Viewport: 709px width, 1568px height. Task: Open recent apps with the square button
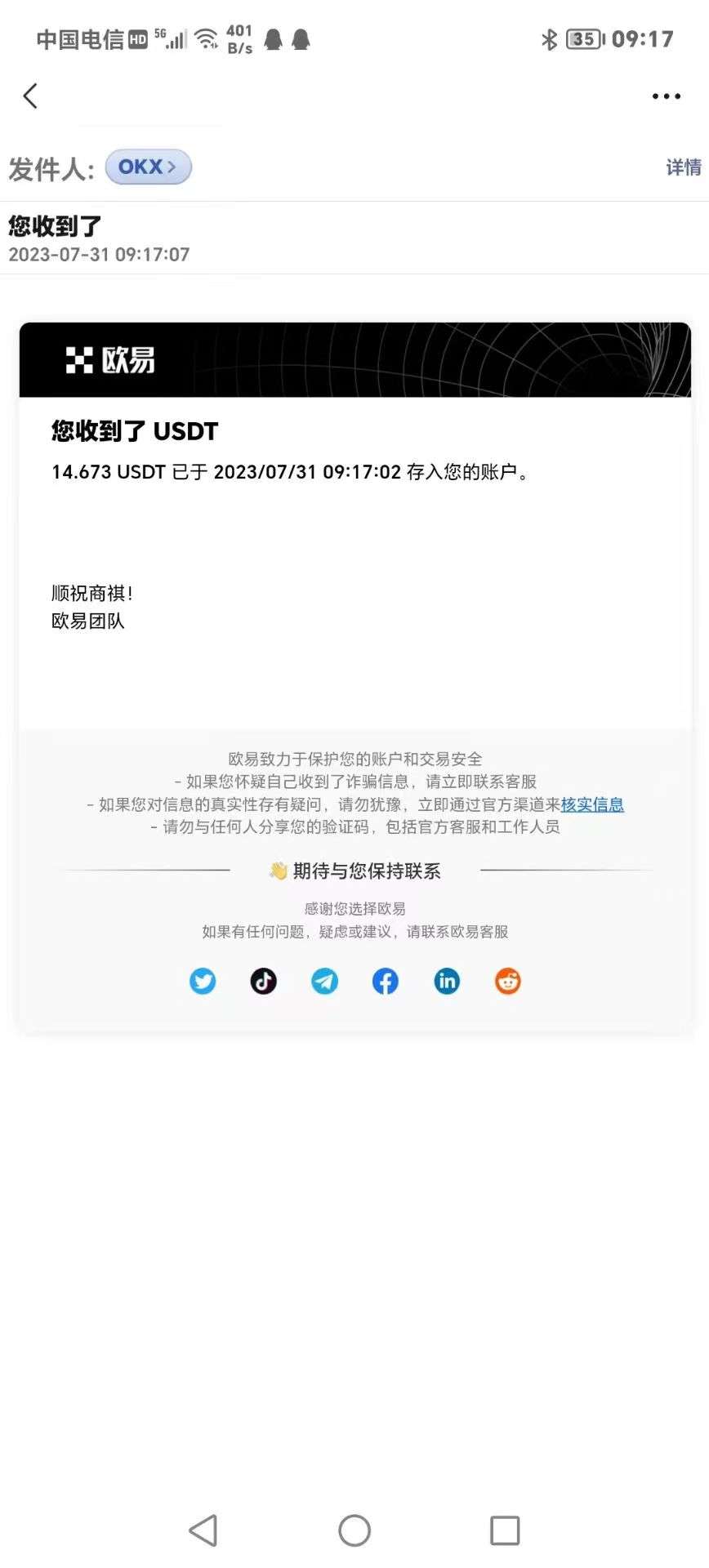tap(505, 1530)
